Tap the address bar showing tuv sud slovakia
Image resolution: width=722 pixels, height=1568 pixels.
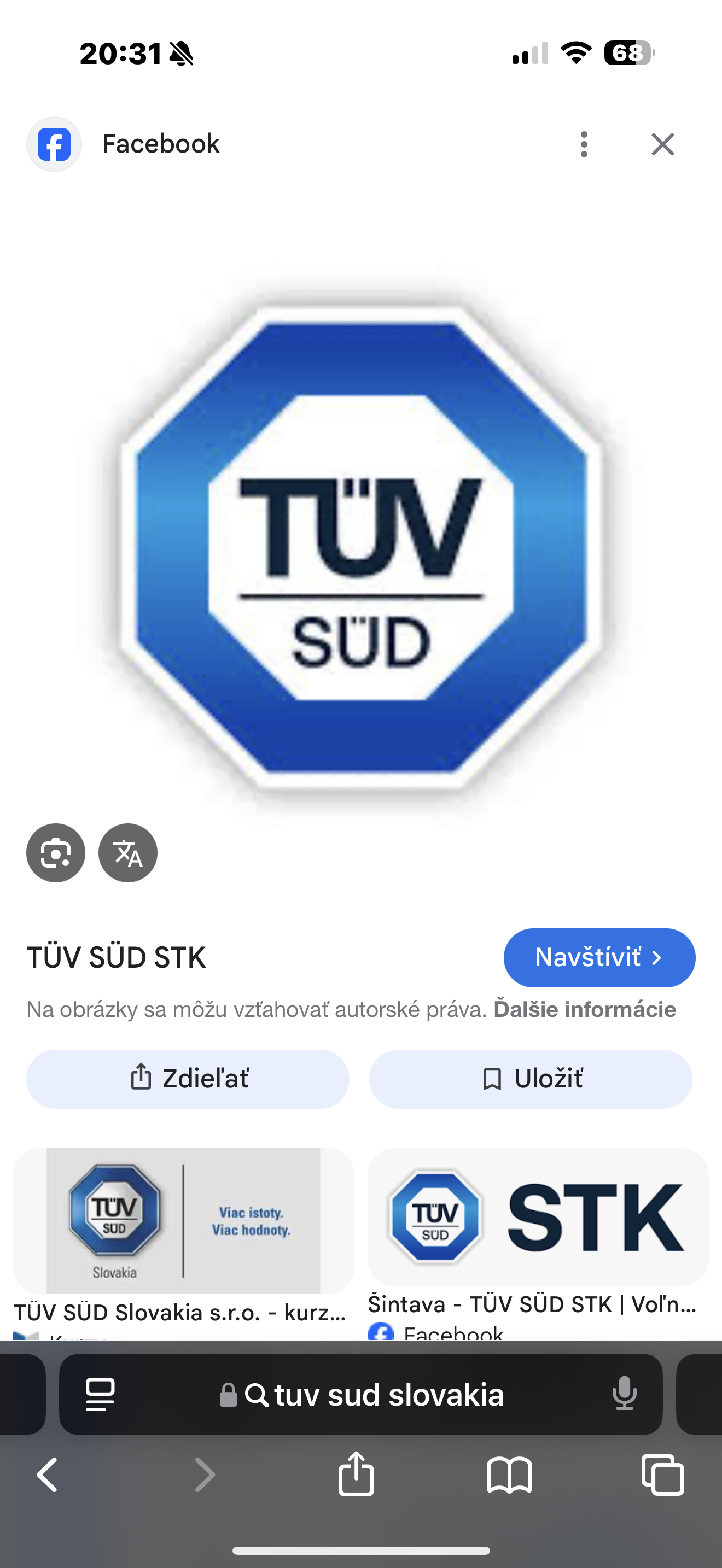360,1395
